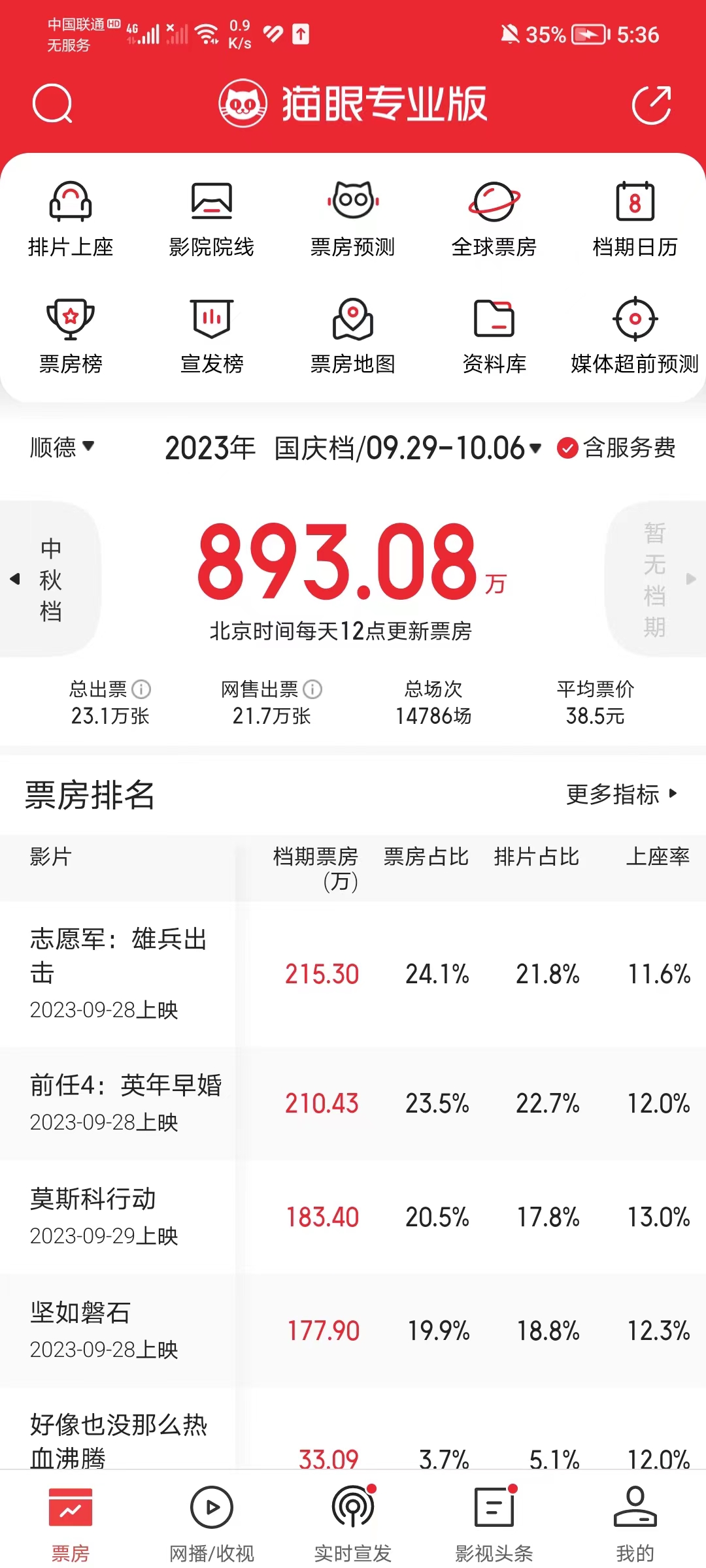Toggle the 含服务费 checkbox
Image resolution: width=706 pixels, height=1568 pixels.
pyautogui.click(x=567, y=448)
